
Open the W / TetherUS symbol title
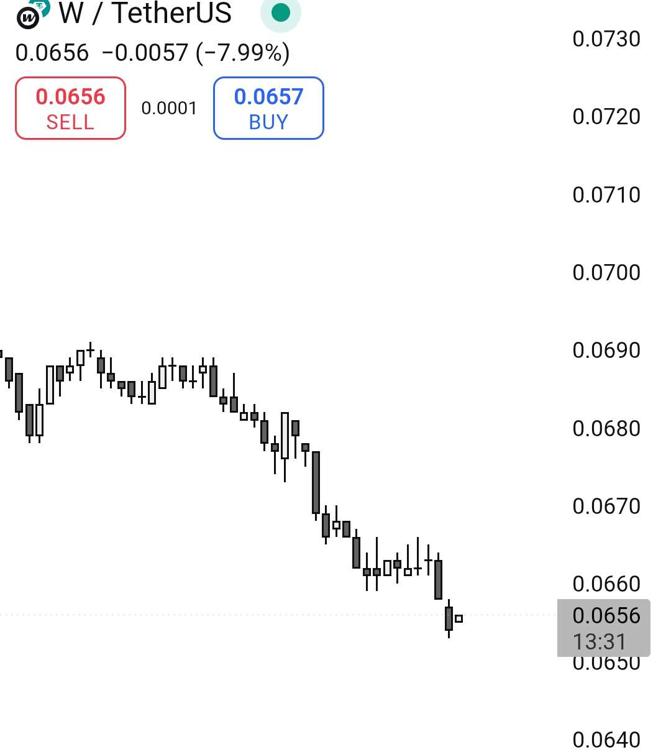tap(144, 14)
